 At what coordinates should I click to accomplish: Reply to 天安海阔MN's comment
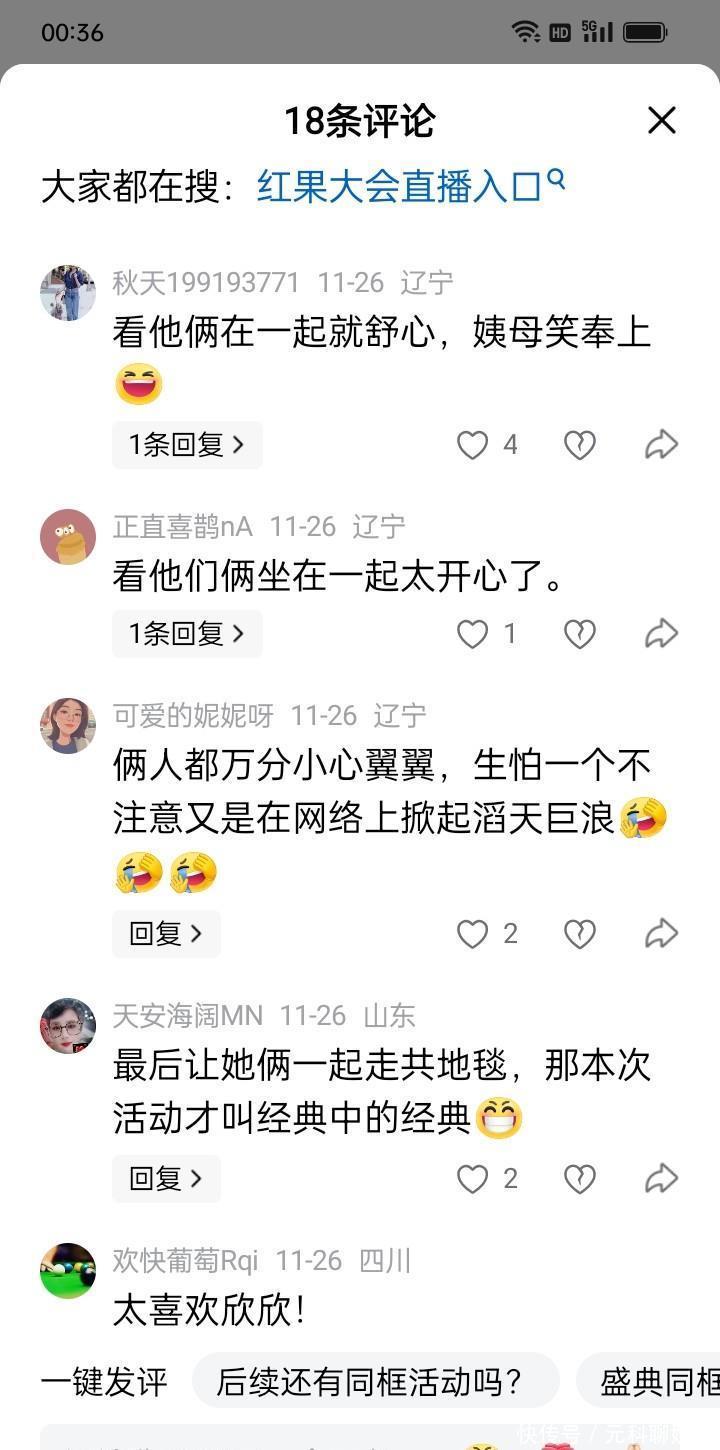coord(166,1179)
